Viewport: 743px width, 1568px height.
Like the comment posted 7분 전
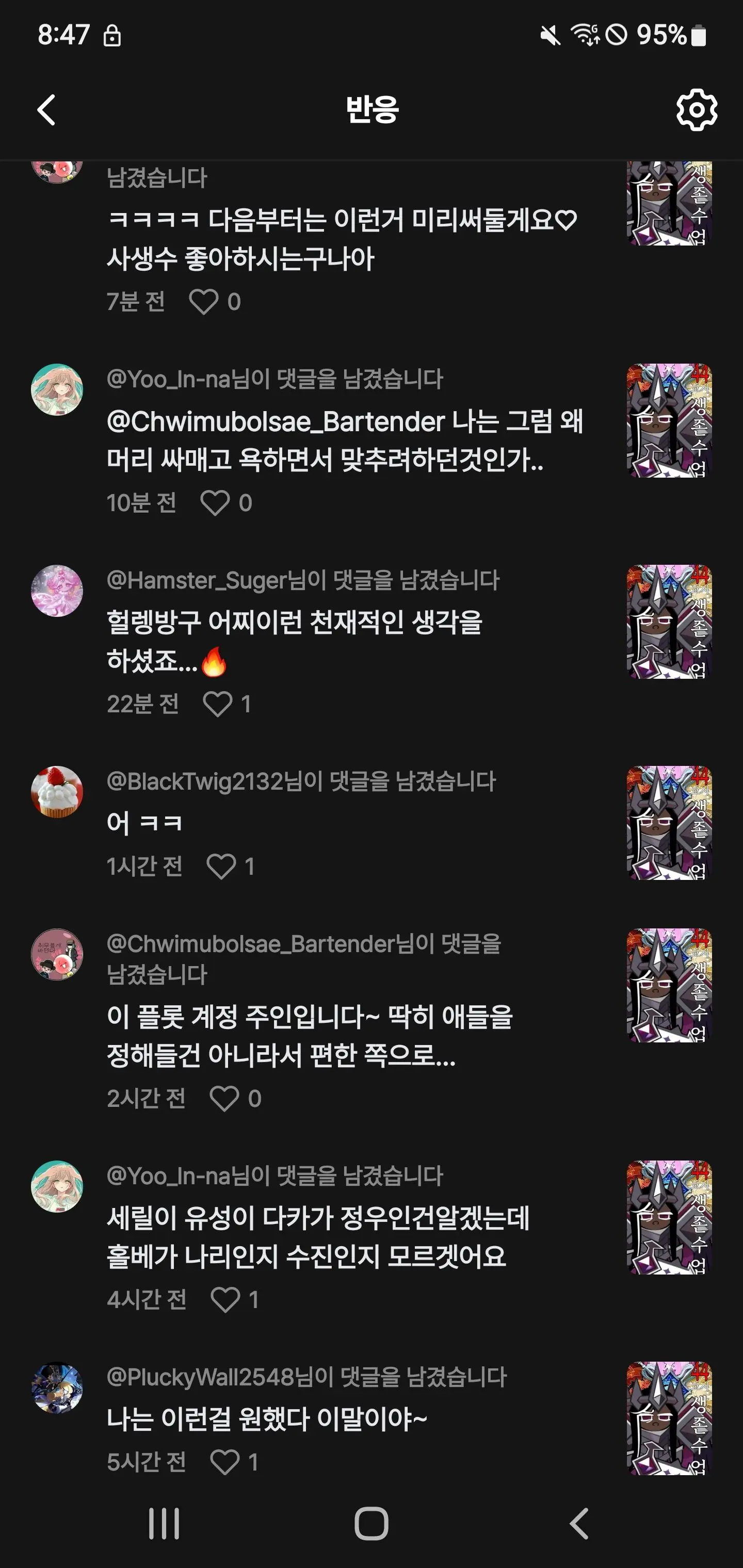(204, 302)
